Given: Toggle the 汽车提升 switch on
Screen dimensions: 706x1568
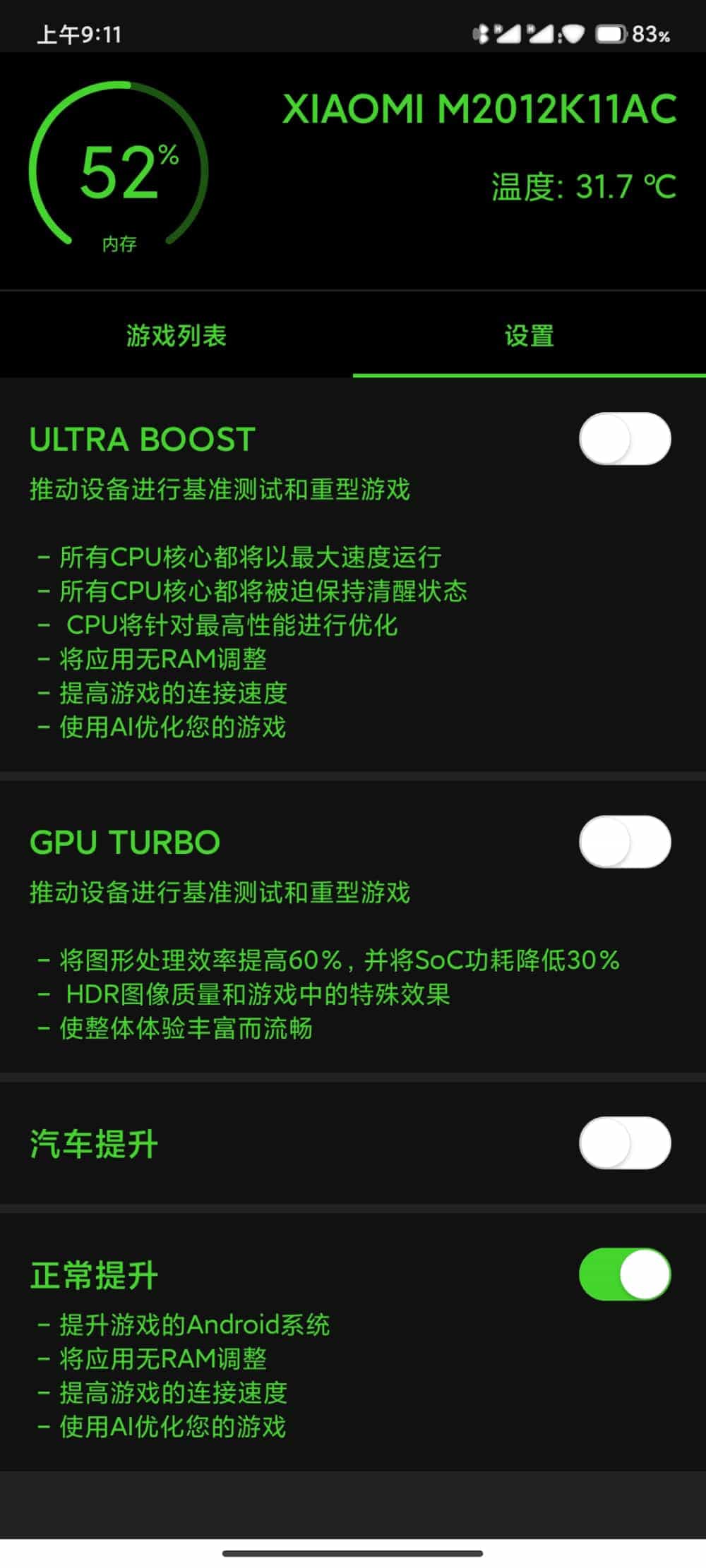Looking at the screenshot, I should click(x=625, y=1142).
